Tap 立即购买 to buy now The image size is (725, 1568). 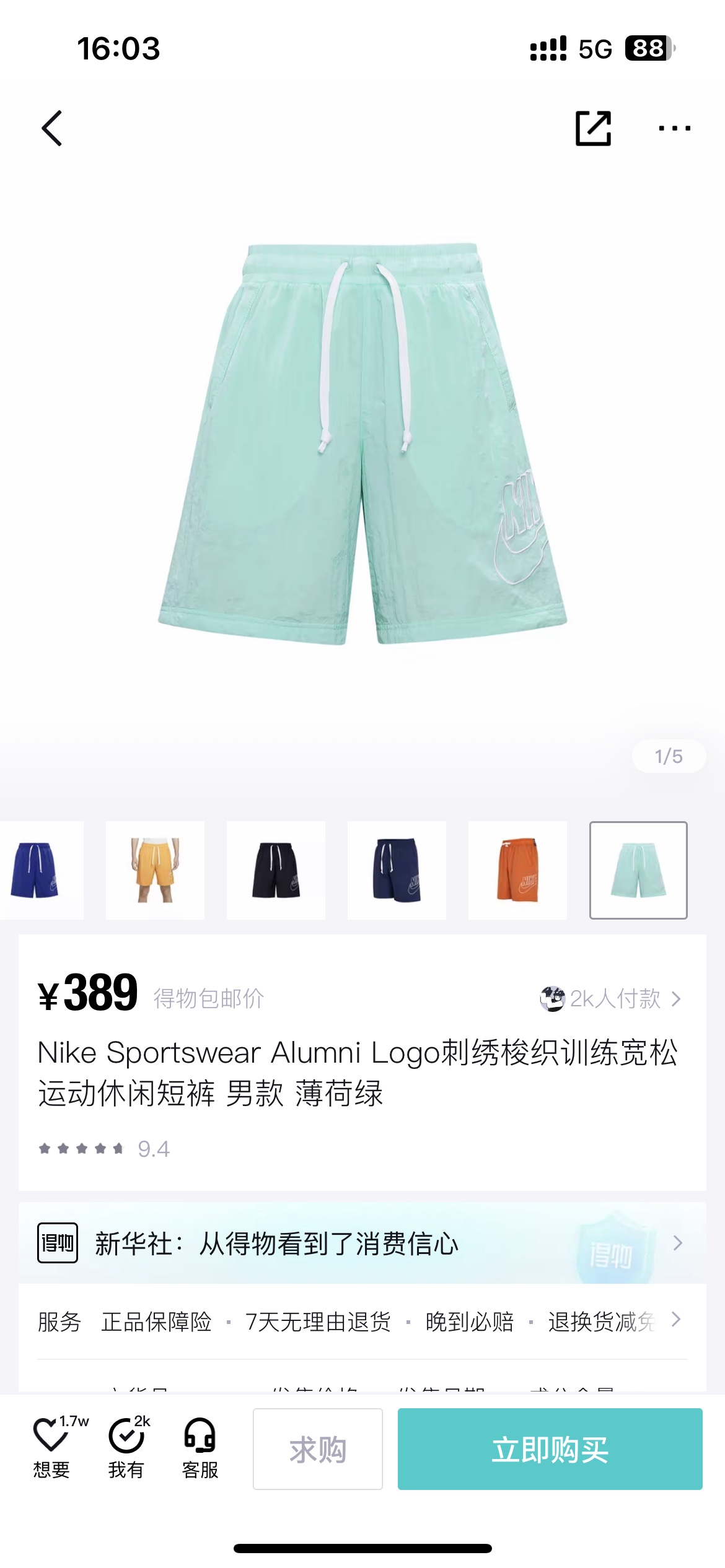tap(550, 1449)
